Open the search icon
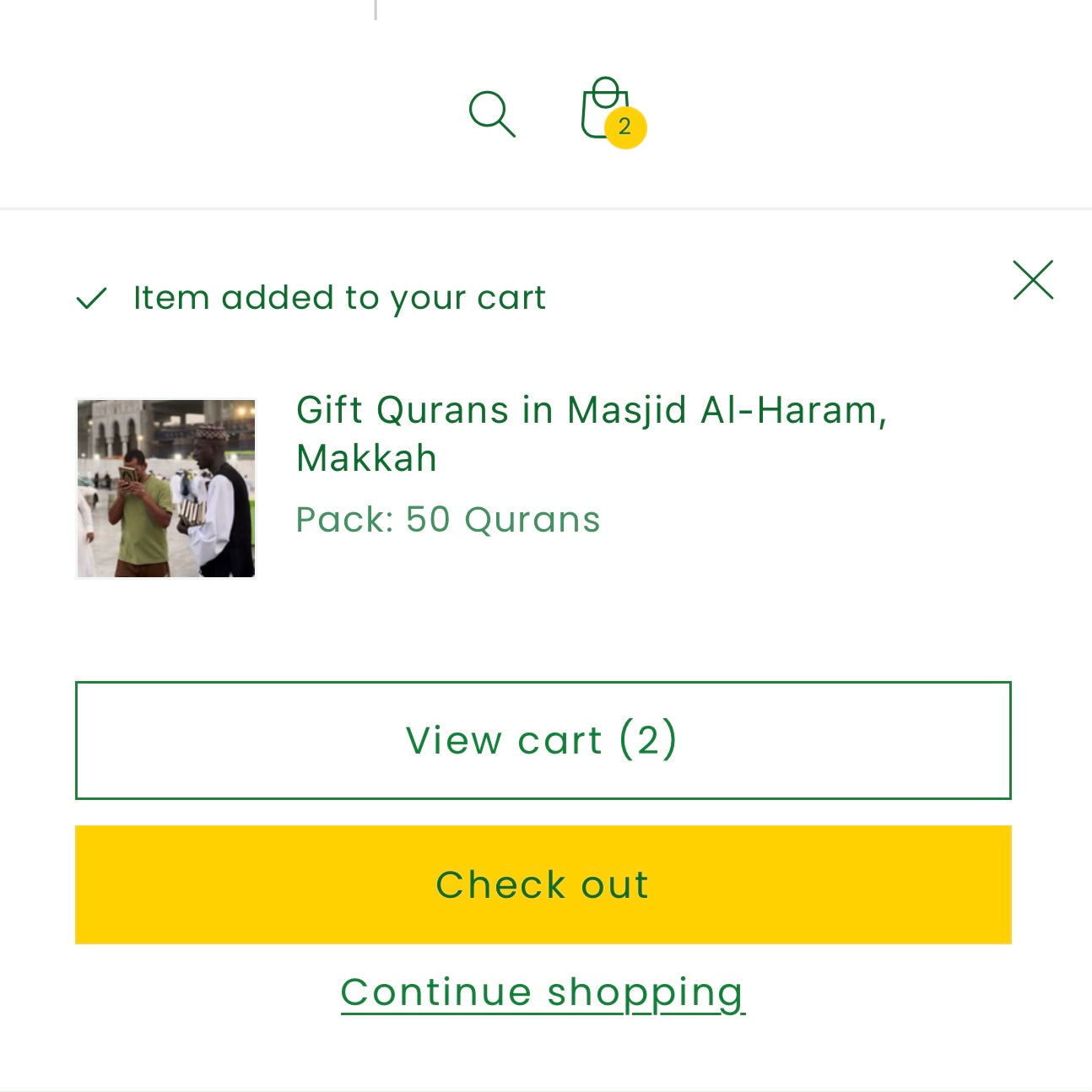This screenshot has width=1092, height=1092. coord(491,113)
